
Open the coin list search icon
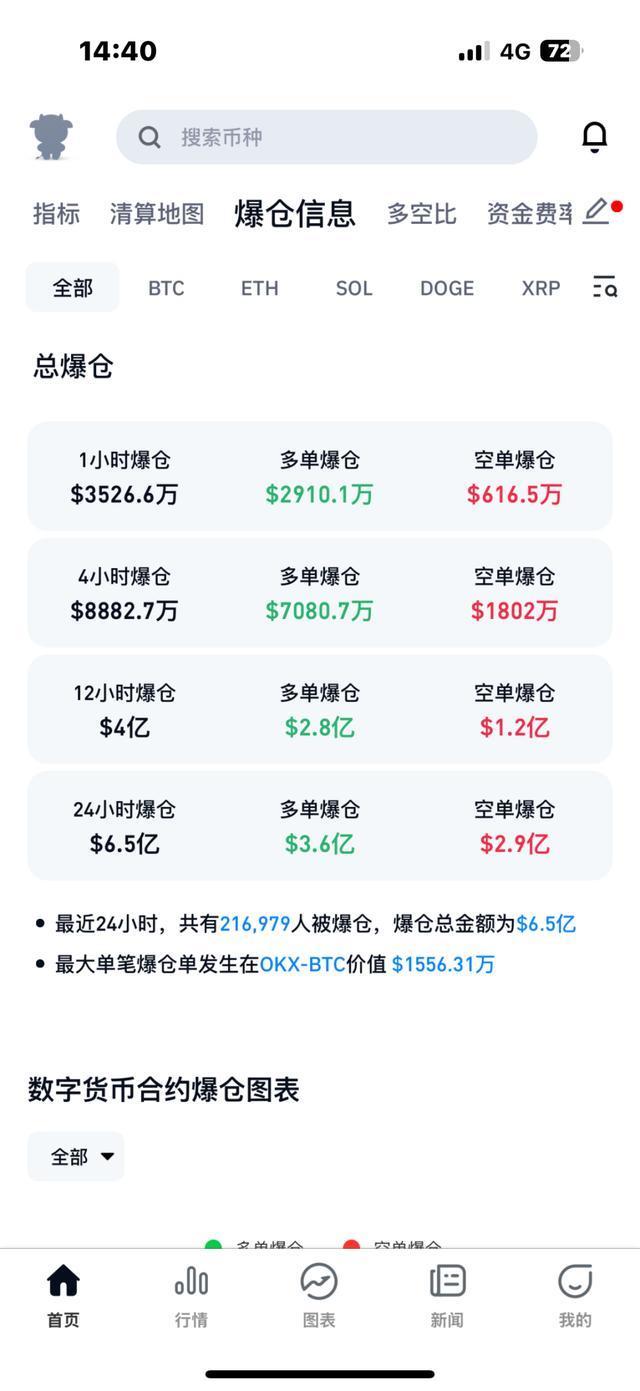click(x=604, y=288)
